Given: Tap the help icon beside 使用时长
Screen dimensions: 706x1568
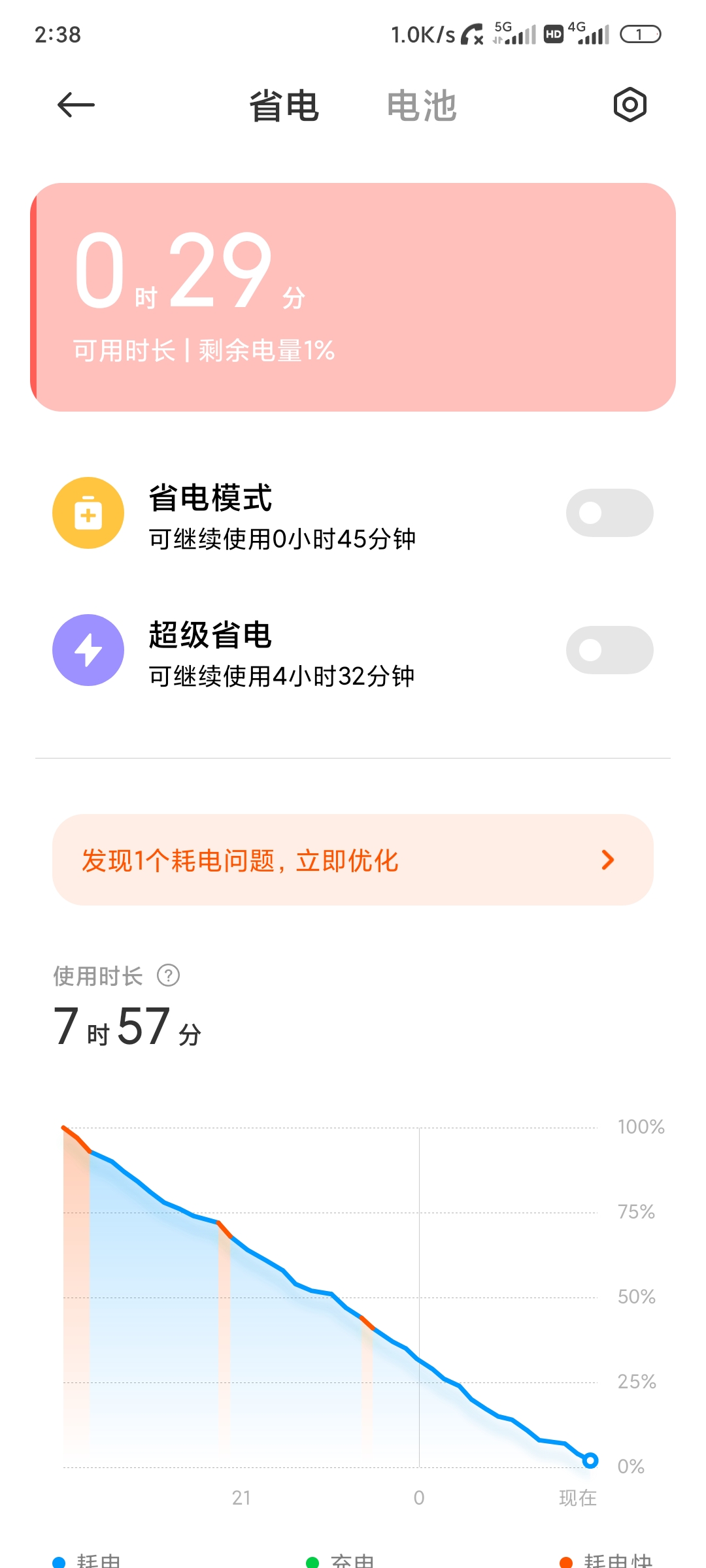Looking at the screenshot, I should 169,975.
